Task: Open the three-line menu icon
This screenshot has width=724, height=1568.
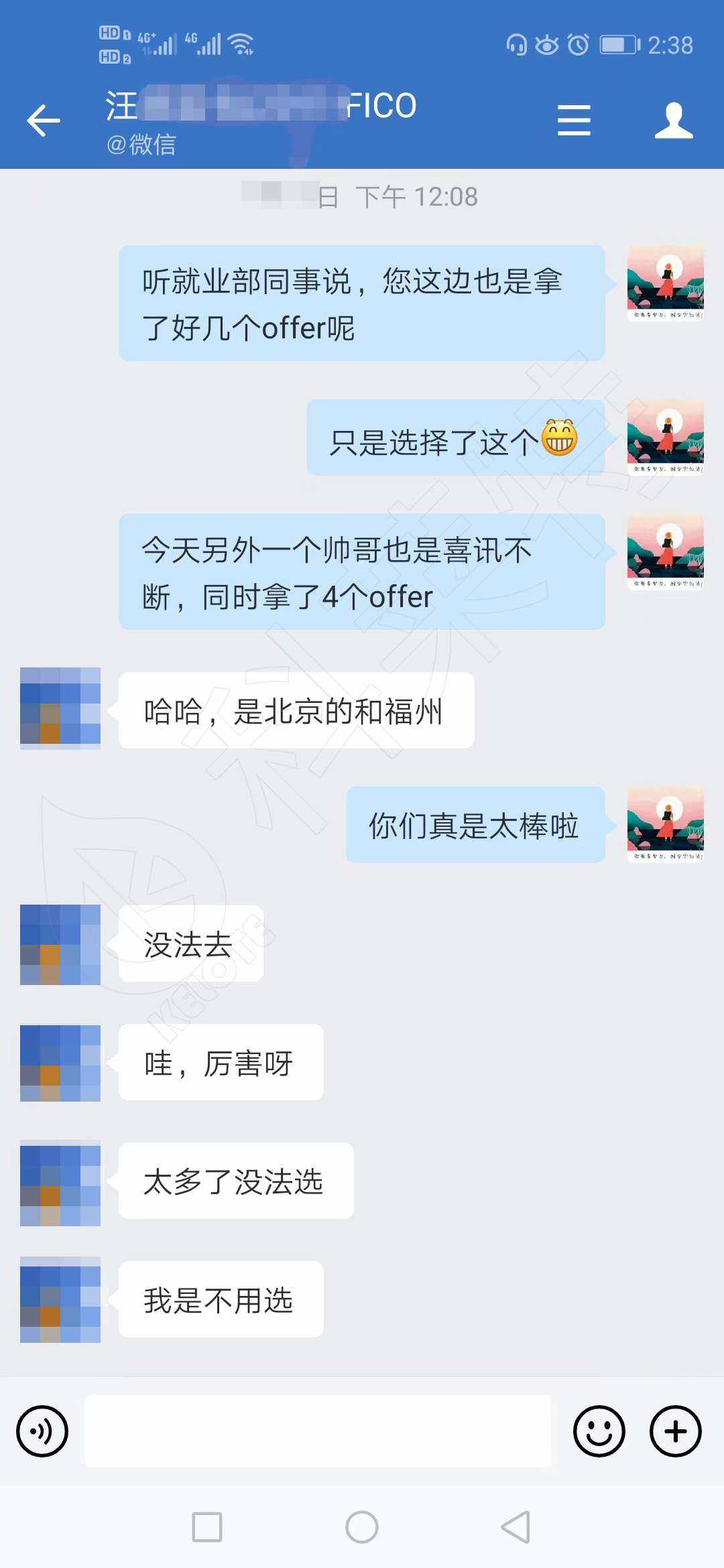Action: click(574, 121)
